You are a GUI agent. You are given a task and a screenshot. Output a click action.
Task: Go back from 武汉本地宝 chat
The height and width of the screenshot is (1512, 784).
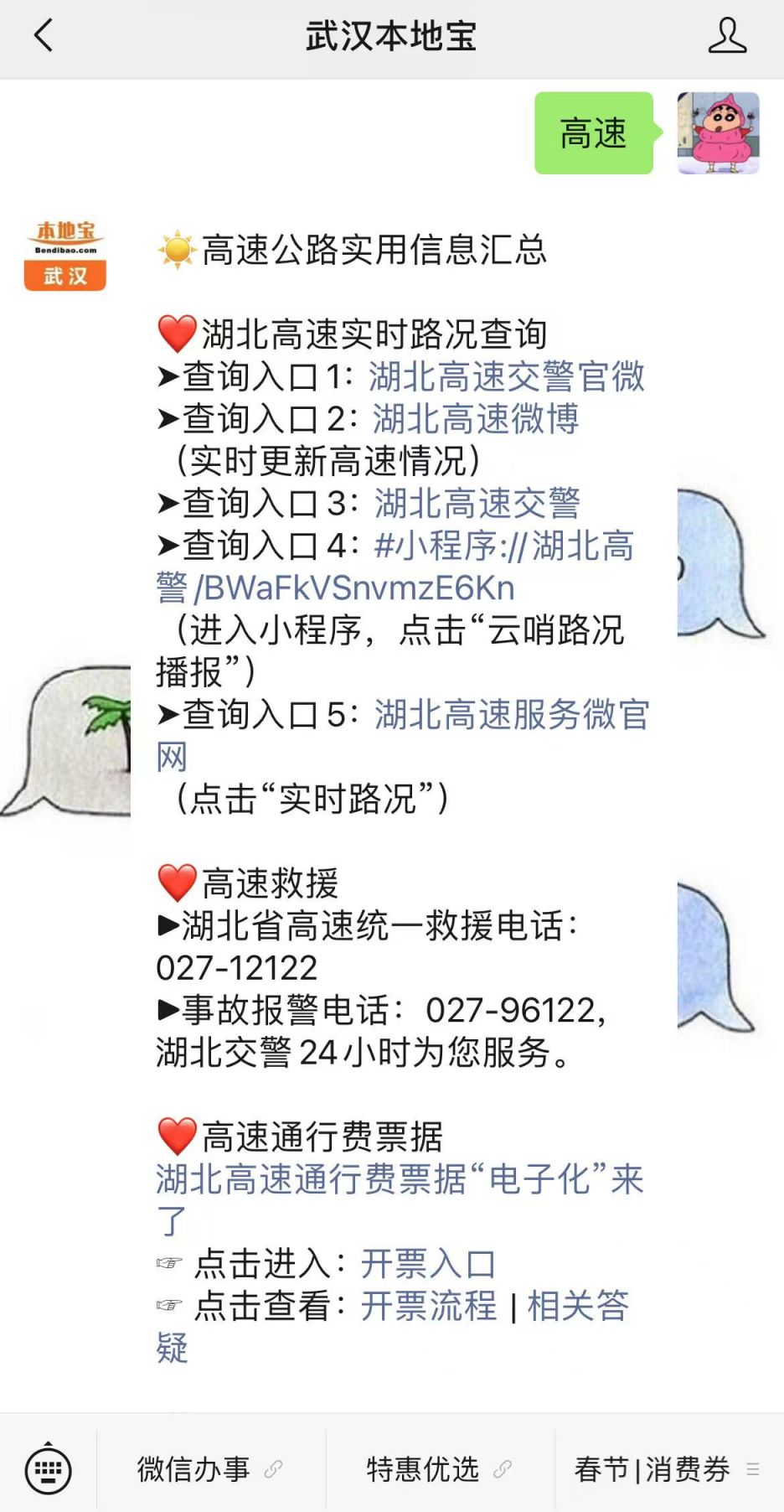point(44,36)
